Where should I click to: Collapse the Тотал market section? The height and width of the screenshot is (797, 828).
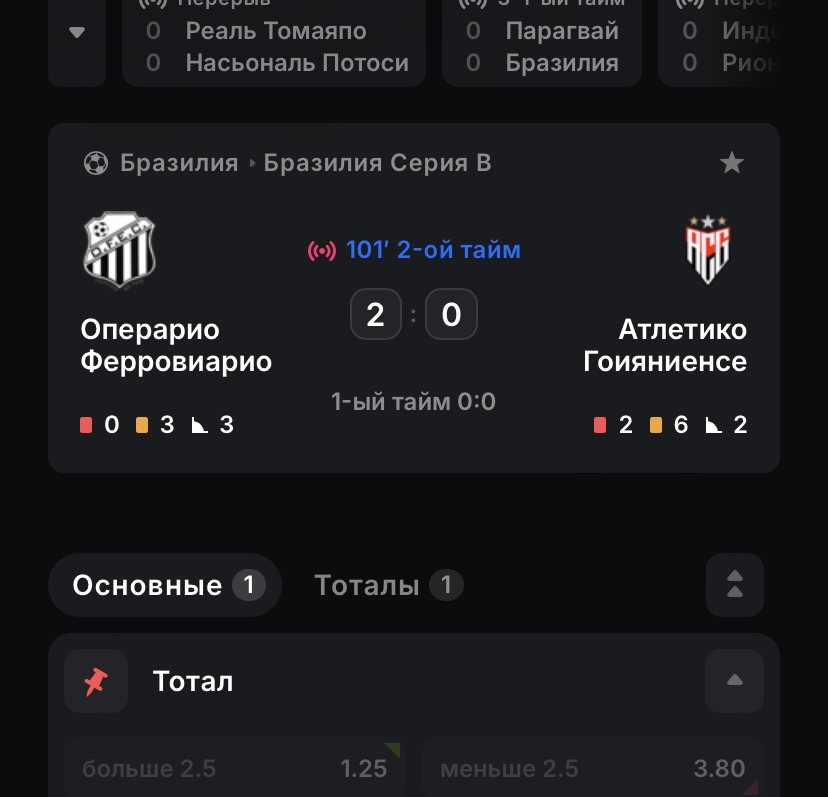(734, 681)
